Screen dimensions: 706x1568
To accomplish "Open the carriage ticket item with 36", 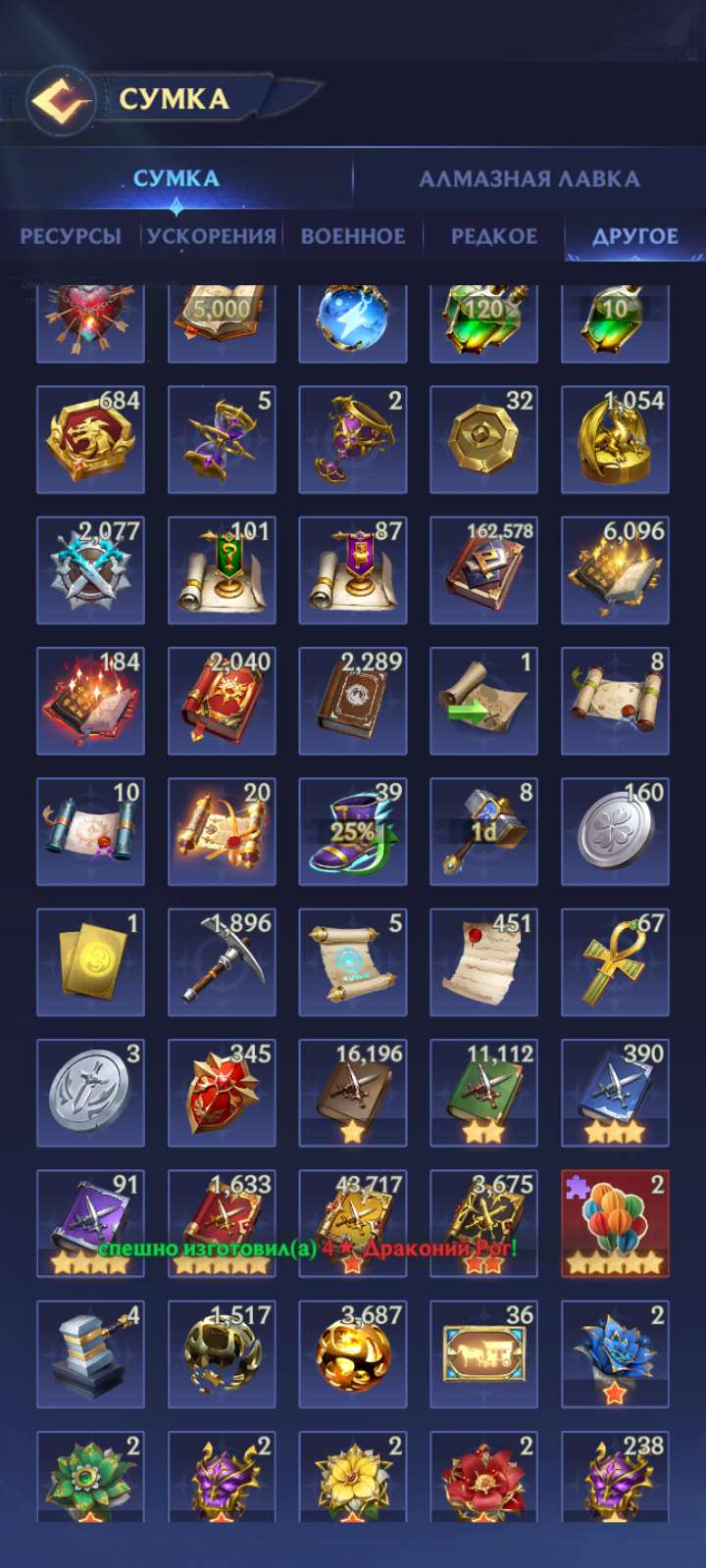I will pos(483,1354).
